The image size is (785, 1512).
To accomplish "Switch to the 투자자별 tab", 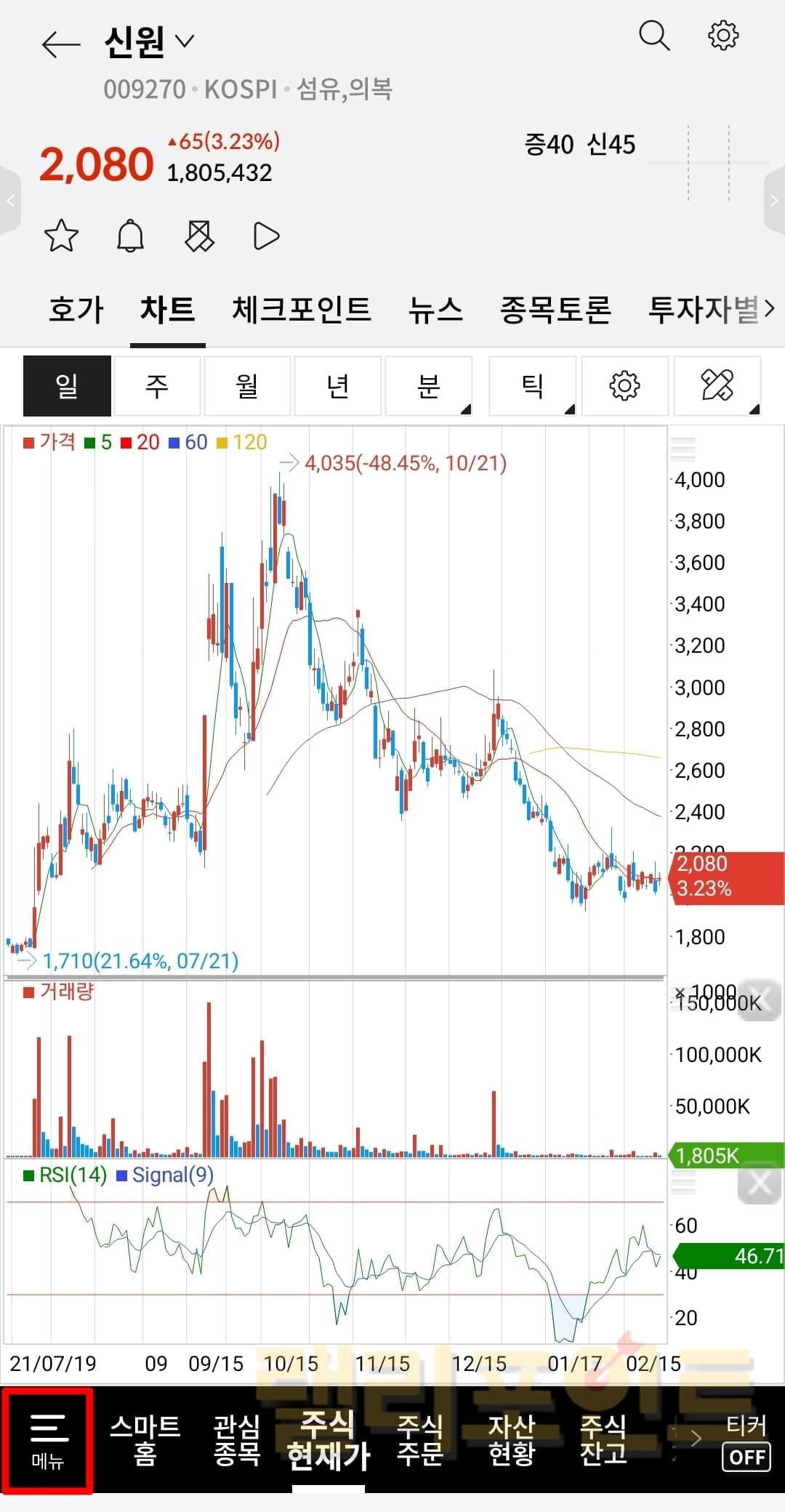I will [704, 310].
